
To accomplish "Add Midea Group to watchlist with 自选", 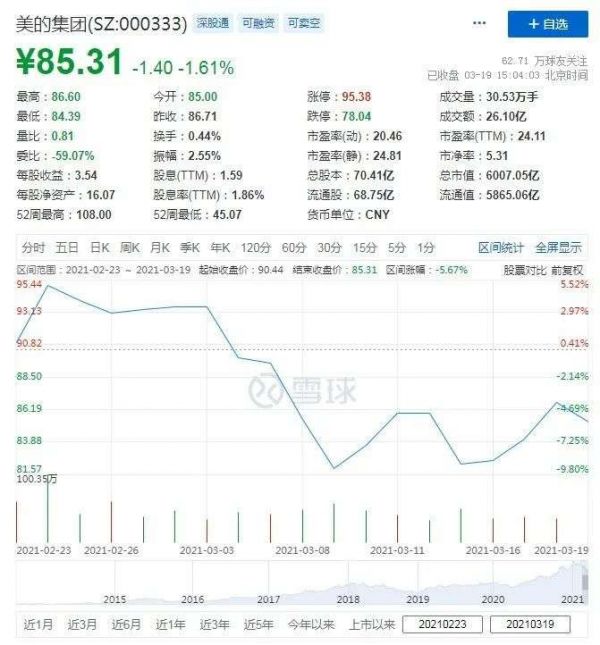I will pos(547,23).
